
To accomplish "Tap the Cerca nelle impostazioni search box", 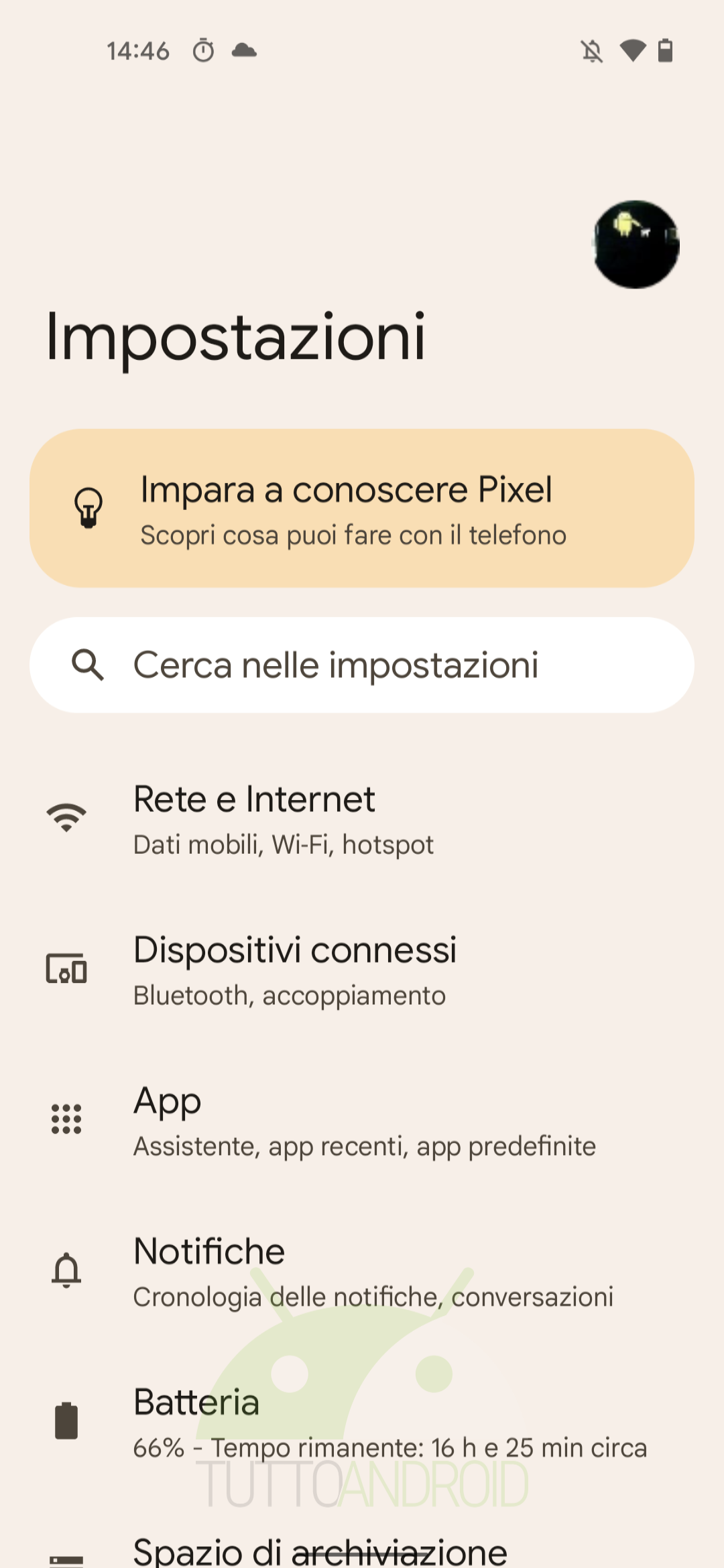I will 362,665.
